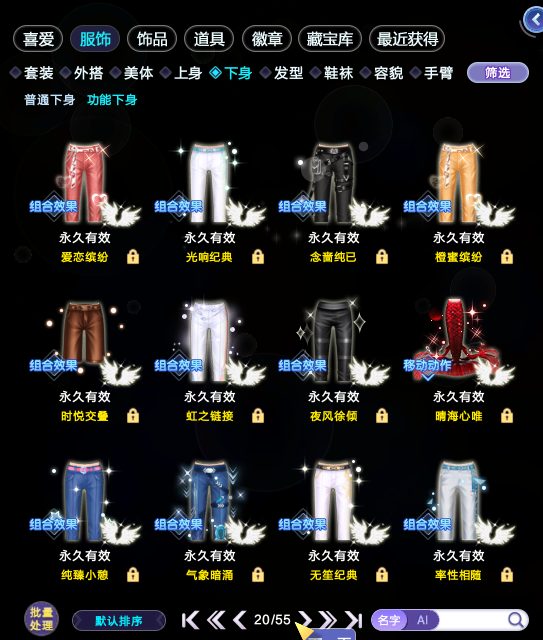Choose the 气象暗涌 blue jeans item
This screenshot has height=640, width=543.
(x=209, y=501)
